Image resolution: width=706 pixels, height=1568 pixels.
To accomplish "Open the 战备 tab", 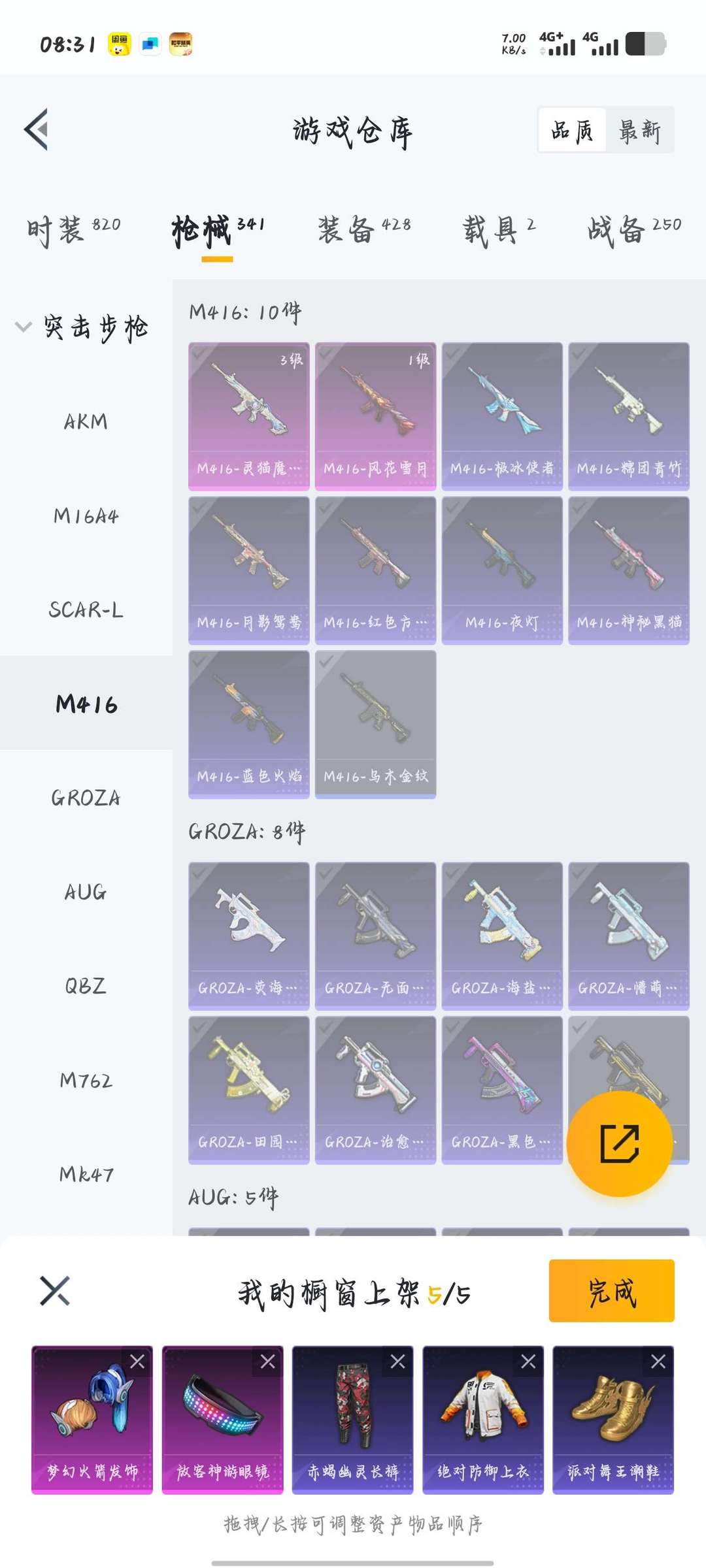I will click(633, 230).
